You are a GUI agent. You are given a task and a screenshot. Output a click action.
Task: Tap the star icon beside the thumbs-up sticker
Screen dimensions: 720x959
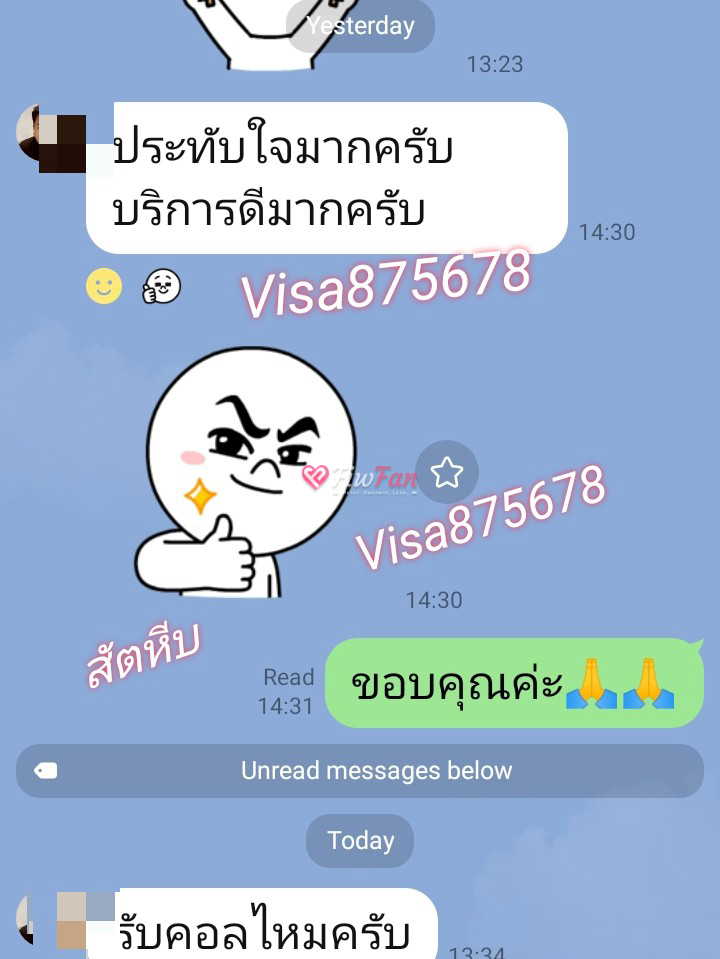point(447,472)
